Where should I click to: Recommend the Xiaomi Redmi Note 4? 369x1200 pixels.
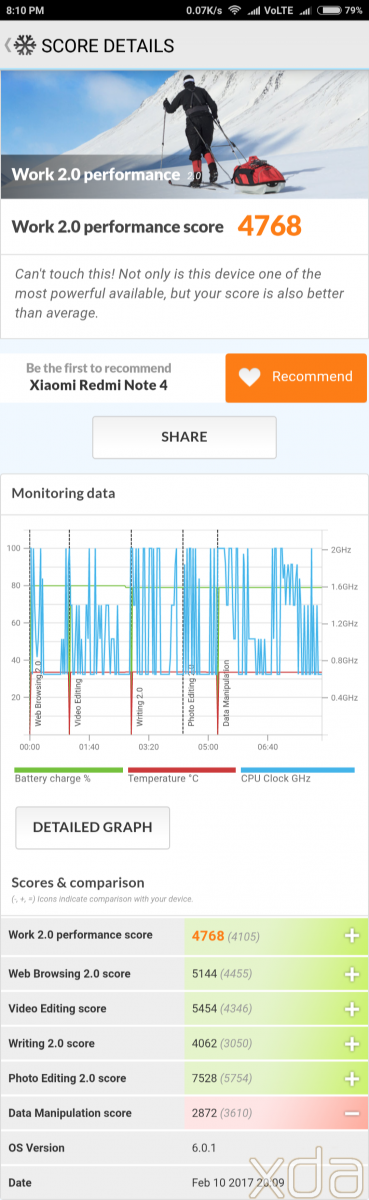(x=296, y=377)
